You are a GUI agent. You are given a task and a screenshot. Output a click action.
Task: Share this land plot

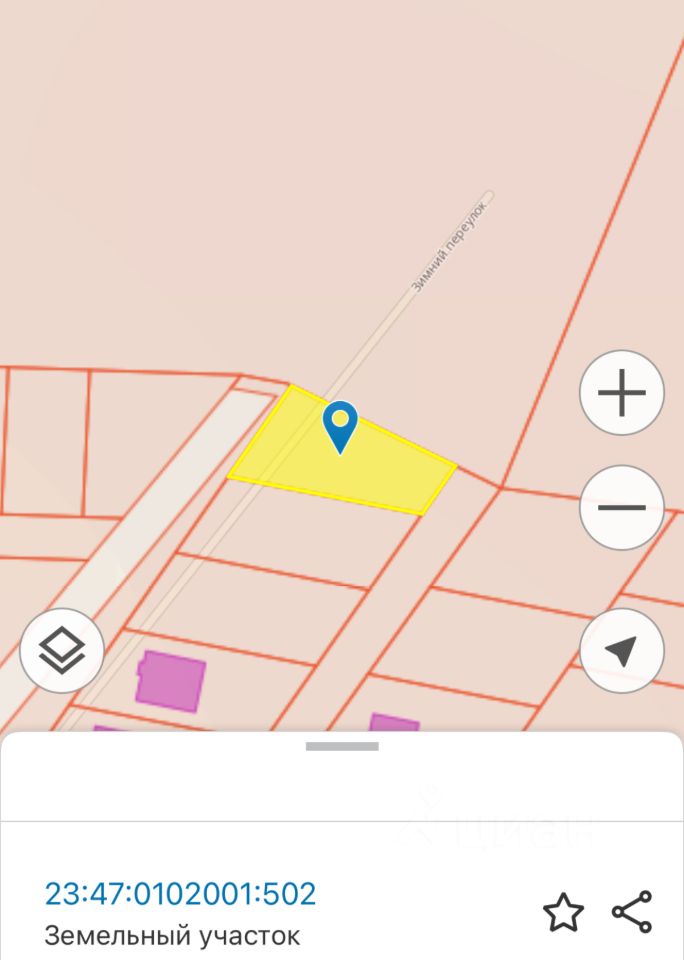tap(632, 912)
